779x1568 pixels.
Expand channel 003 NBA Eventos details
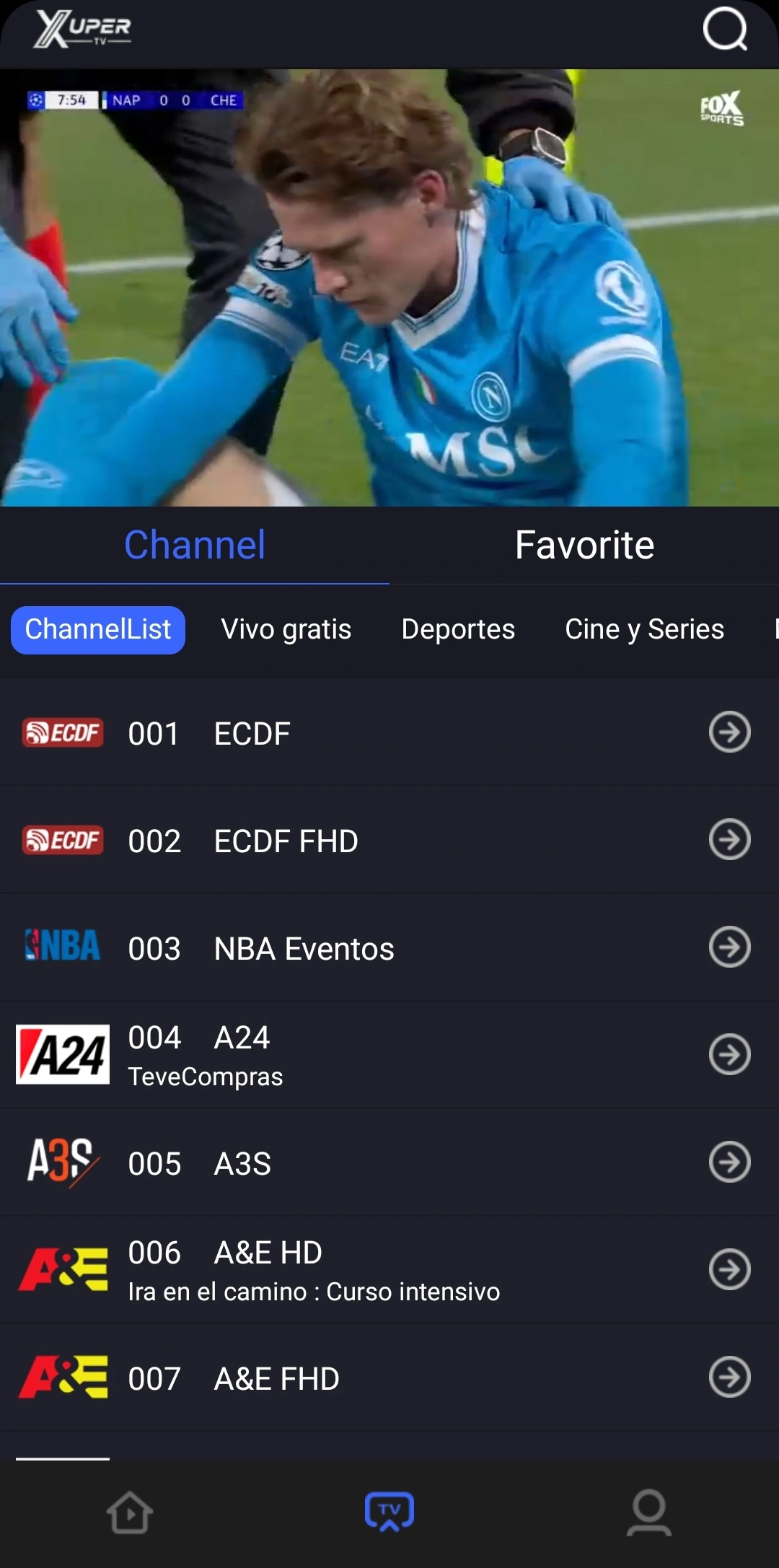point(731,948)
